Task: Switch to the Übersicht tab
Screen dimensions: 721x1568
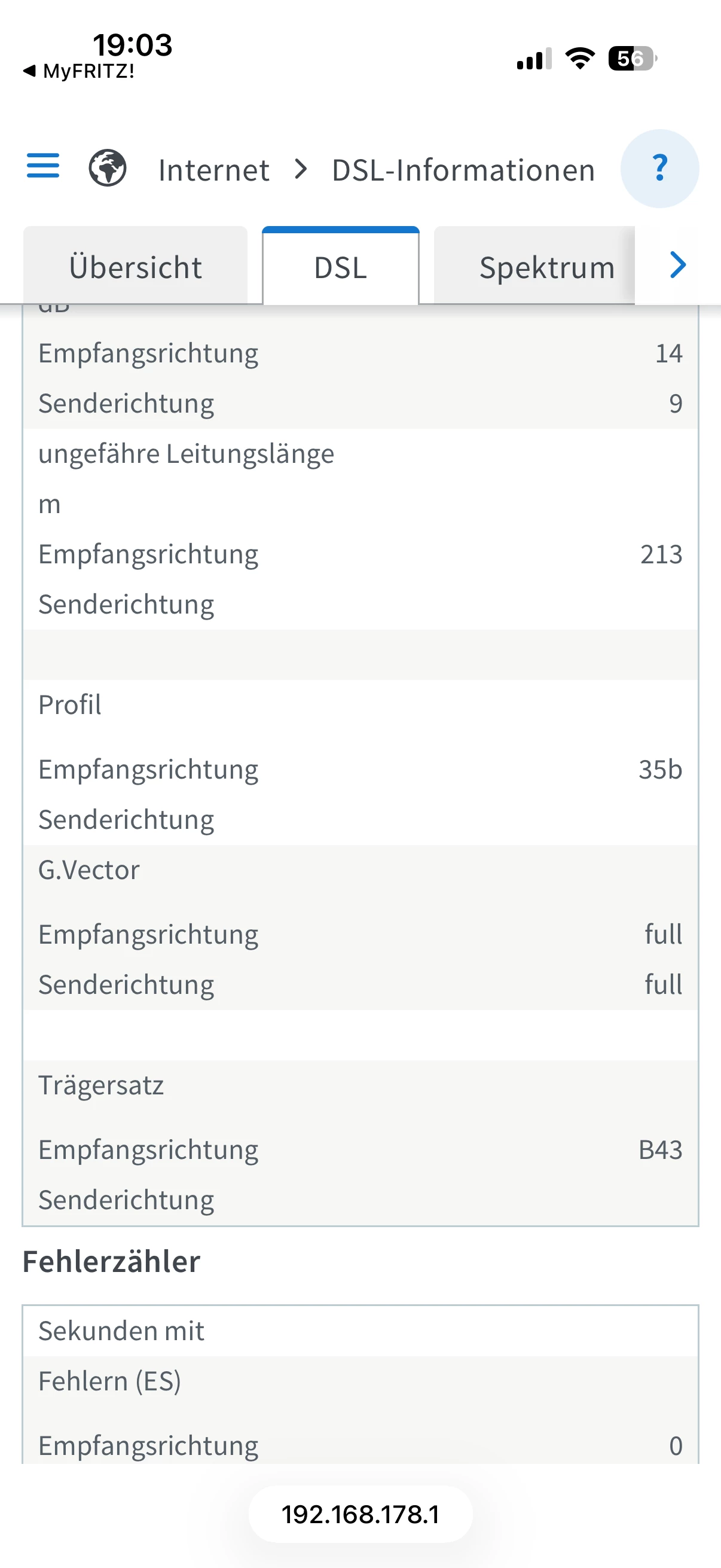Action: pos(135,267)
